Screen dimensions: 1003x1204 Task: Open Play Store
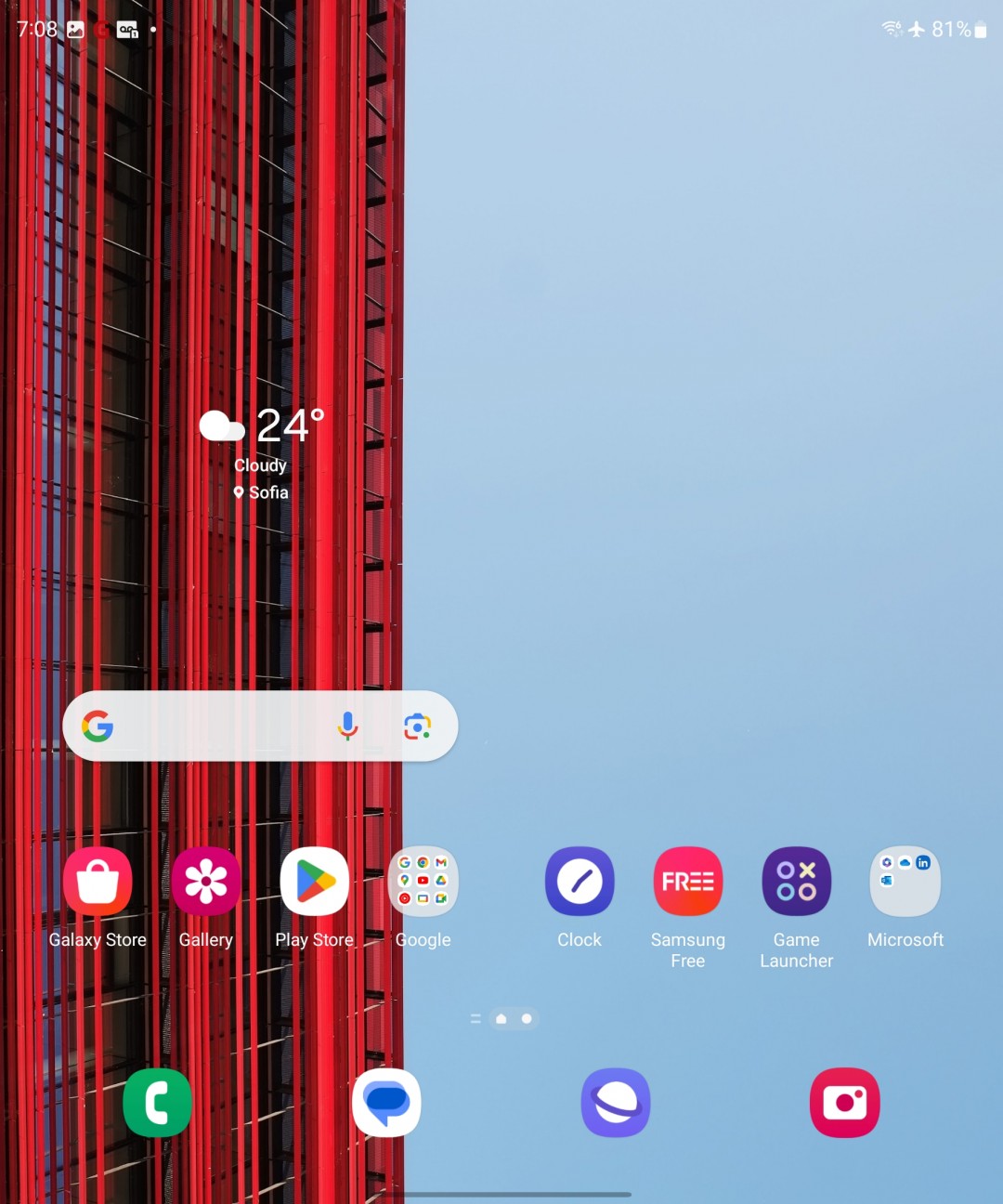point(315,882)
